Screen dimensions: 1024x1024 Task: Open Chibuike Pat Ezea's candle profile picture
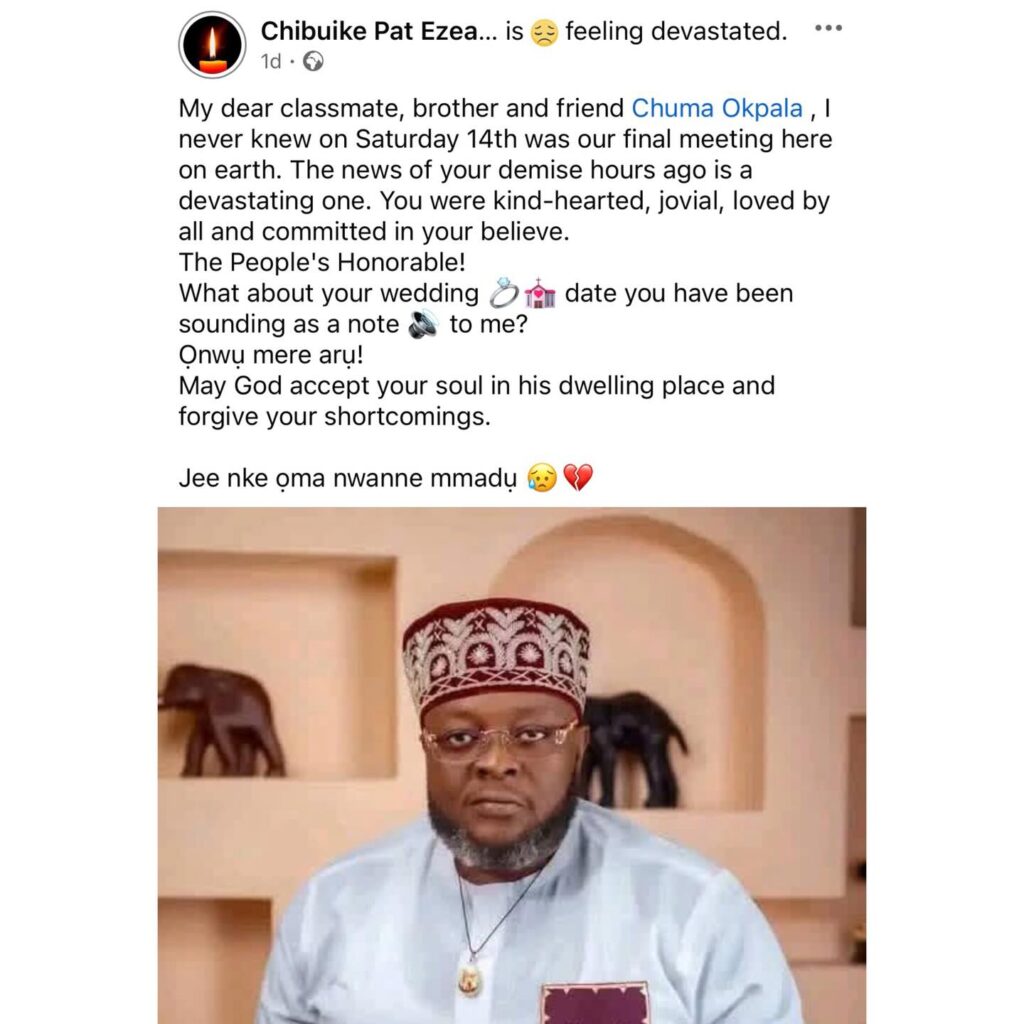(212, 46)
